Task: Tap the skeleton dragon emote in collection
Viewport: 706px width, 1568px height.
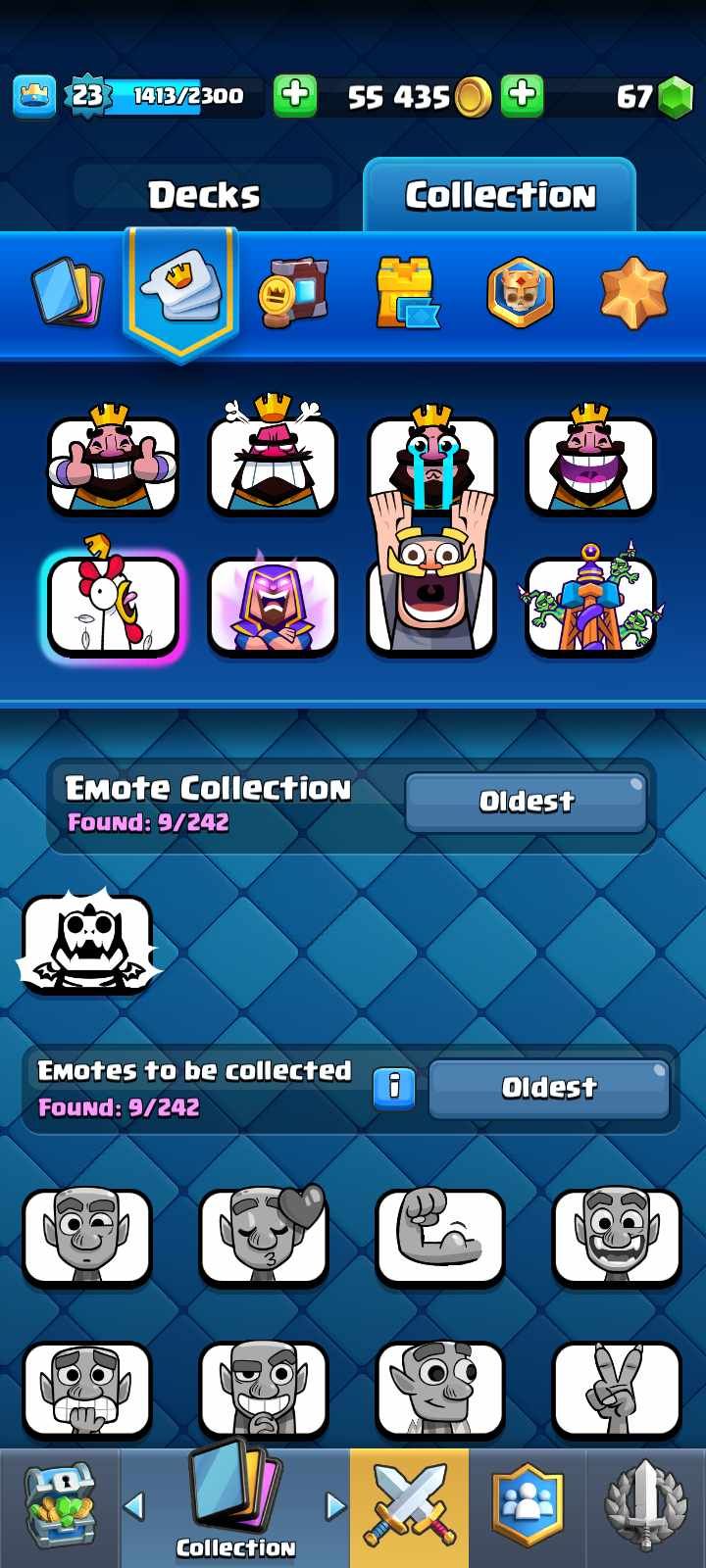Action: point(88,943)
